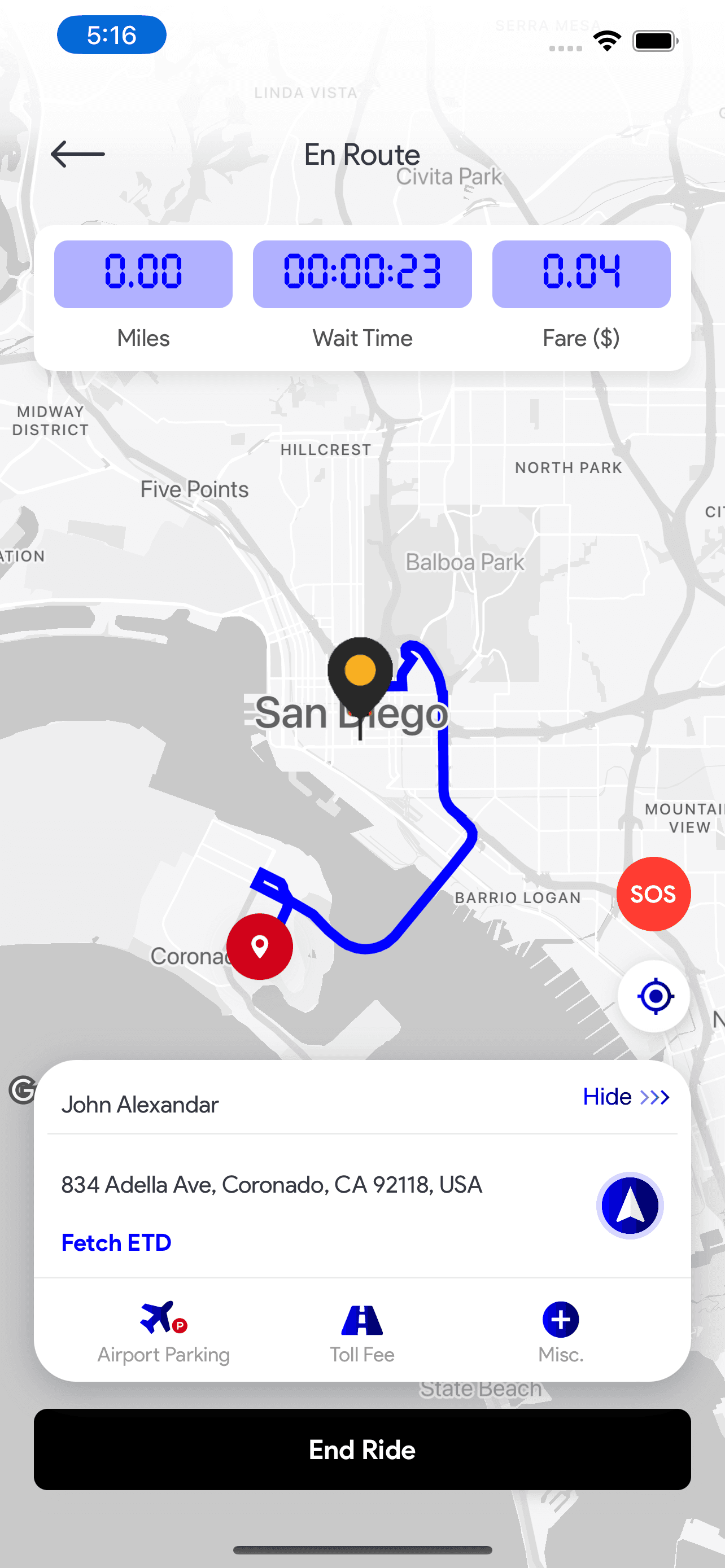Recenter map on current location
This screenshot has width=725, height=1568.
click(654, 996)
